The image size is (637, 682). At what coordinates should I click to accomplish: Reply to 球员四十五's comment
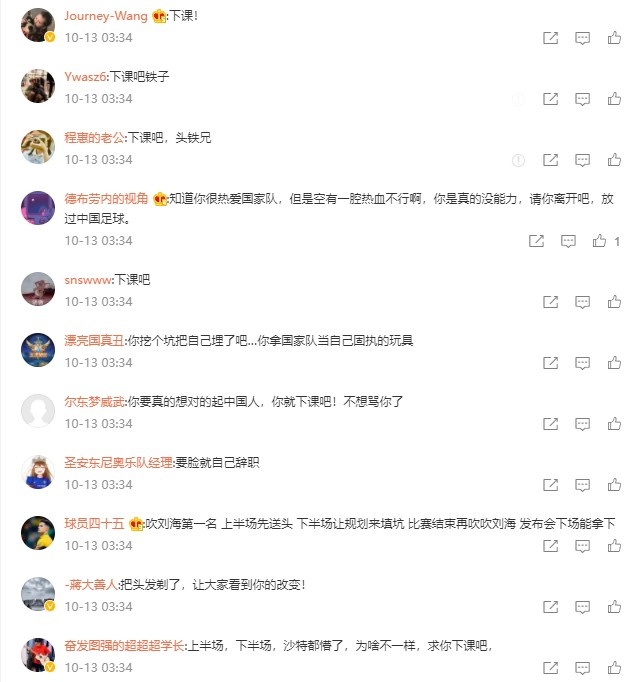click(582, 546)
